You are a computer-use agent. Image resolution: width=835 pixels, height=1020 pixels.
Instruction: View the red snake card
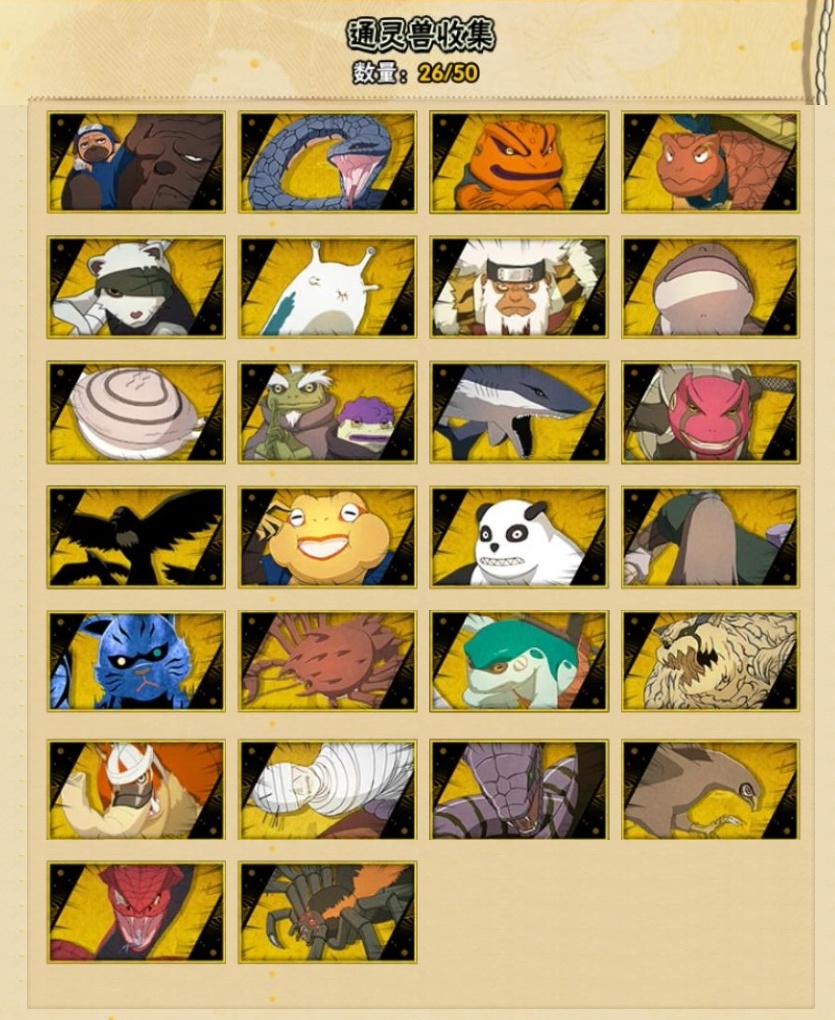click(136, 913)
